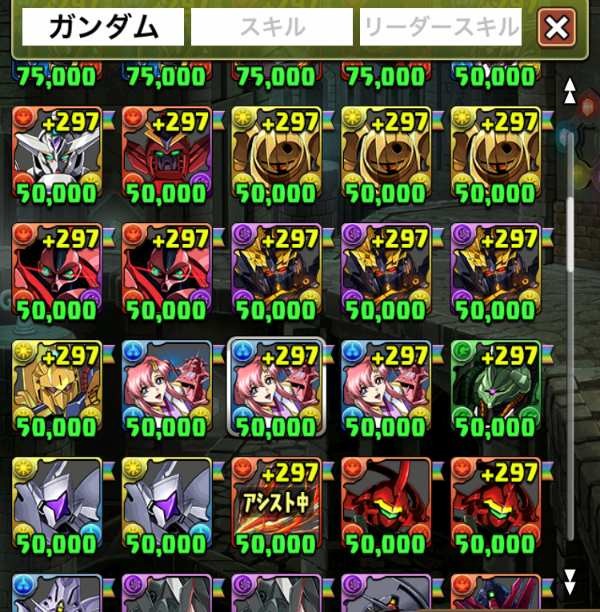Jump to top with double up arrows

(x=570, y=93)
